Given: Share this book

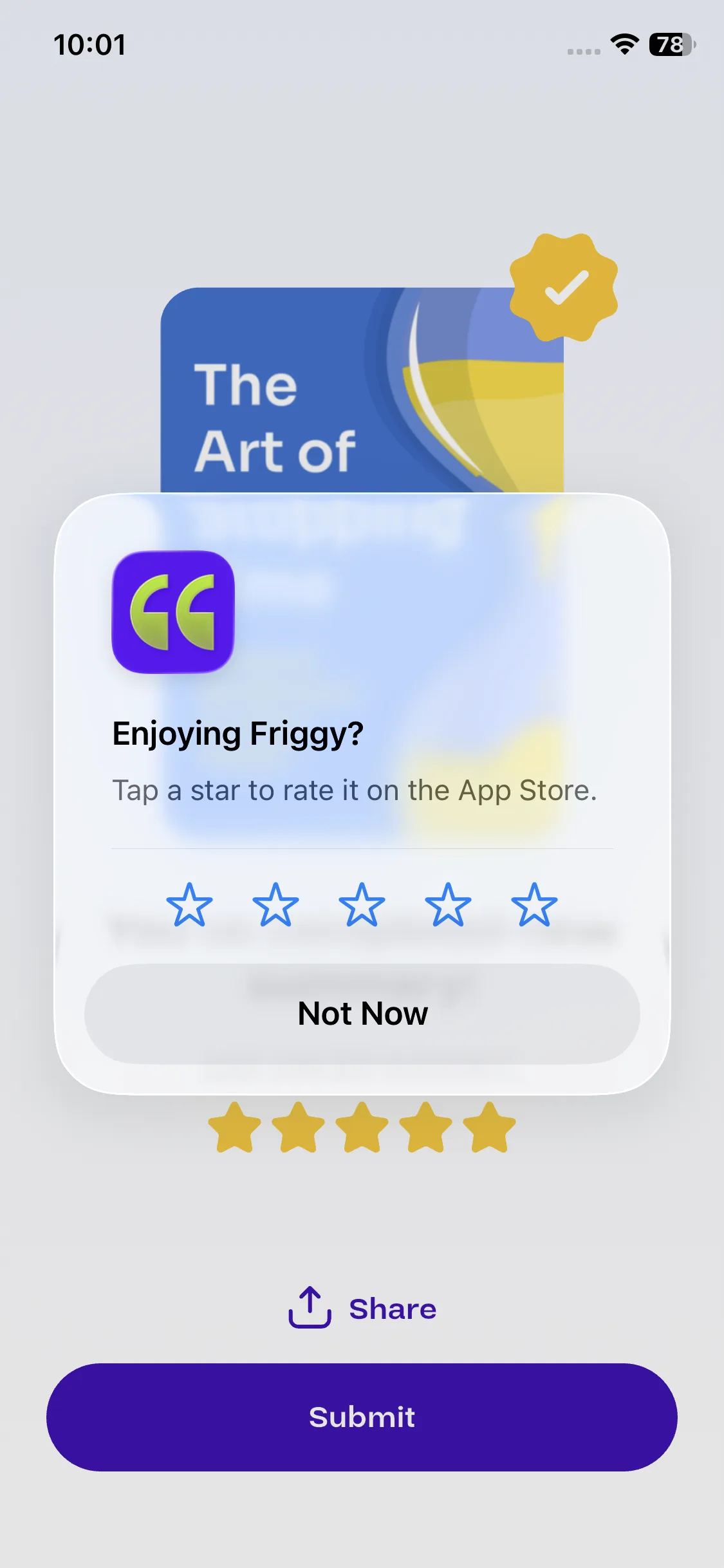Looking at the screenshot, I should coord(362,1309).
